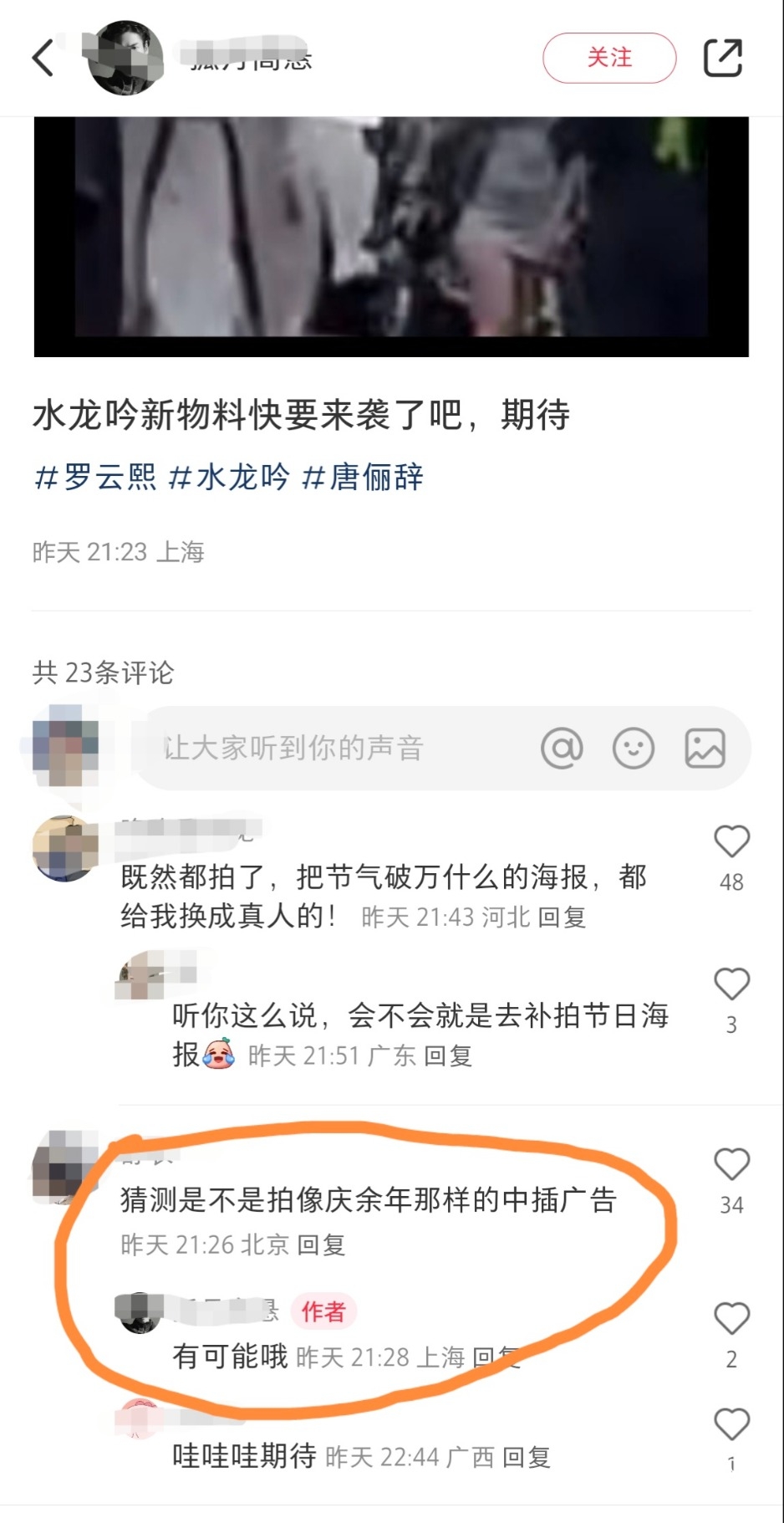
Task: Mention someone with the @ icon
Action: [562, 748]
